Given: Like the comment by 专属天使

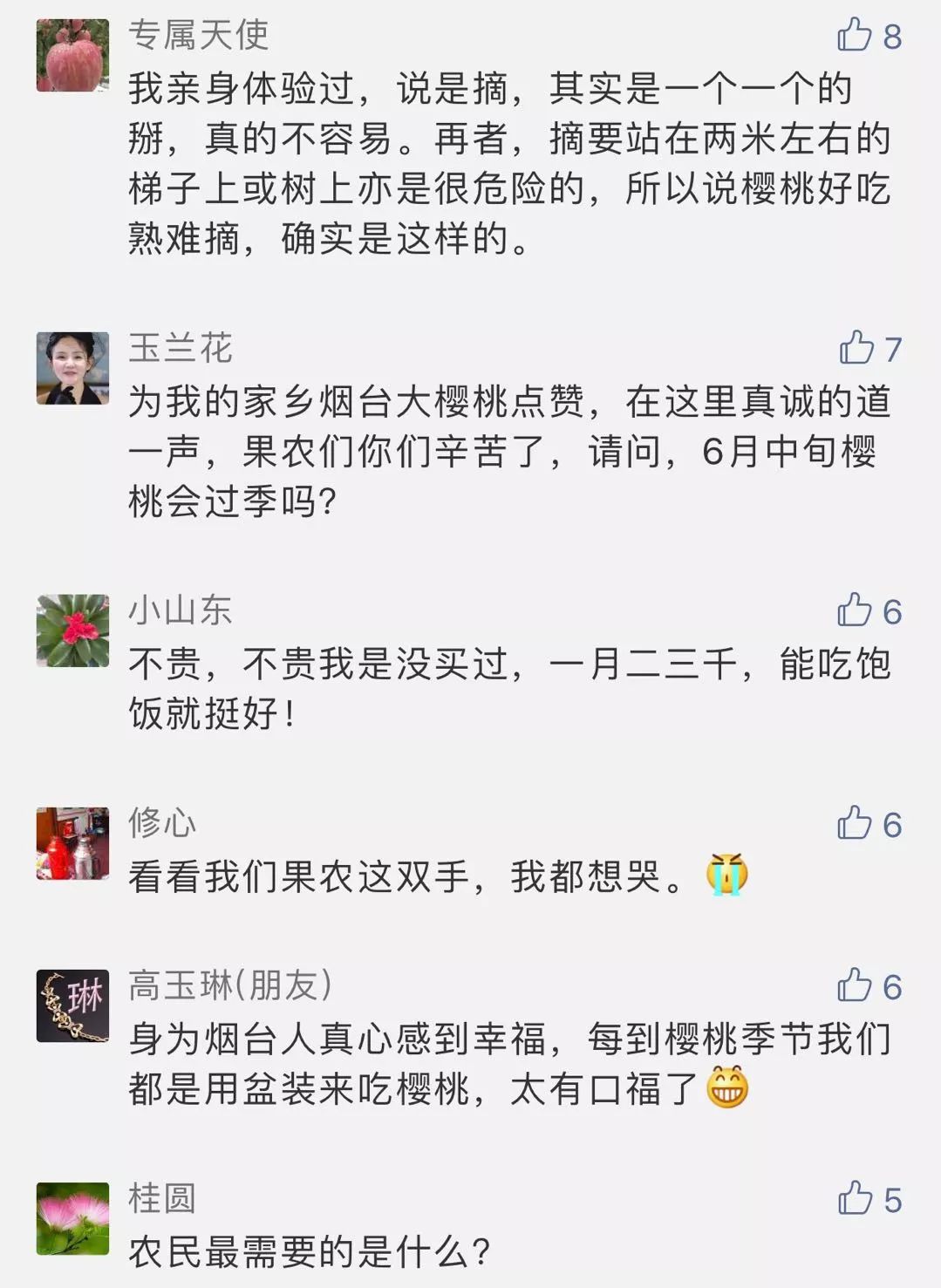Looking at the screenshot, I should coord(855,36).
